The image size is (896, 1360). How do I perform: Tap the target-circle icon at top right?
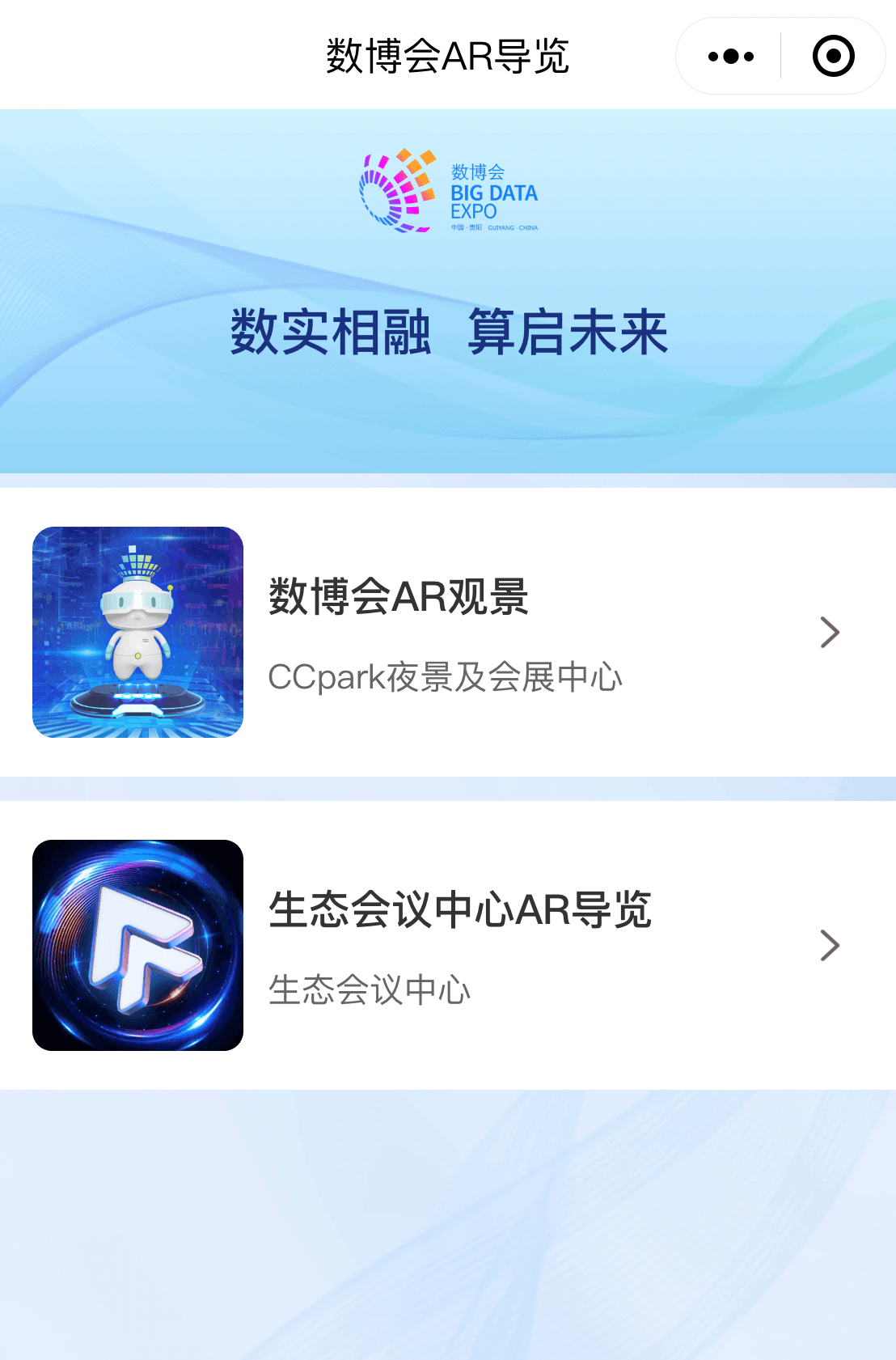(x=832, y=55)
